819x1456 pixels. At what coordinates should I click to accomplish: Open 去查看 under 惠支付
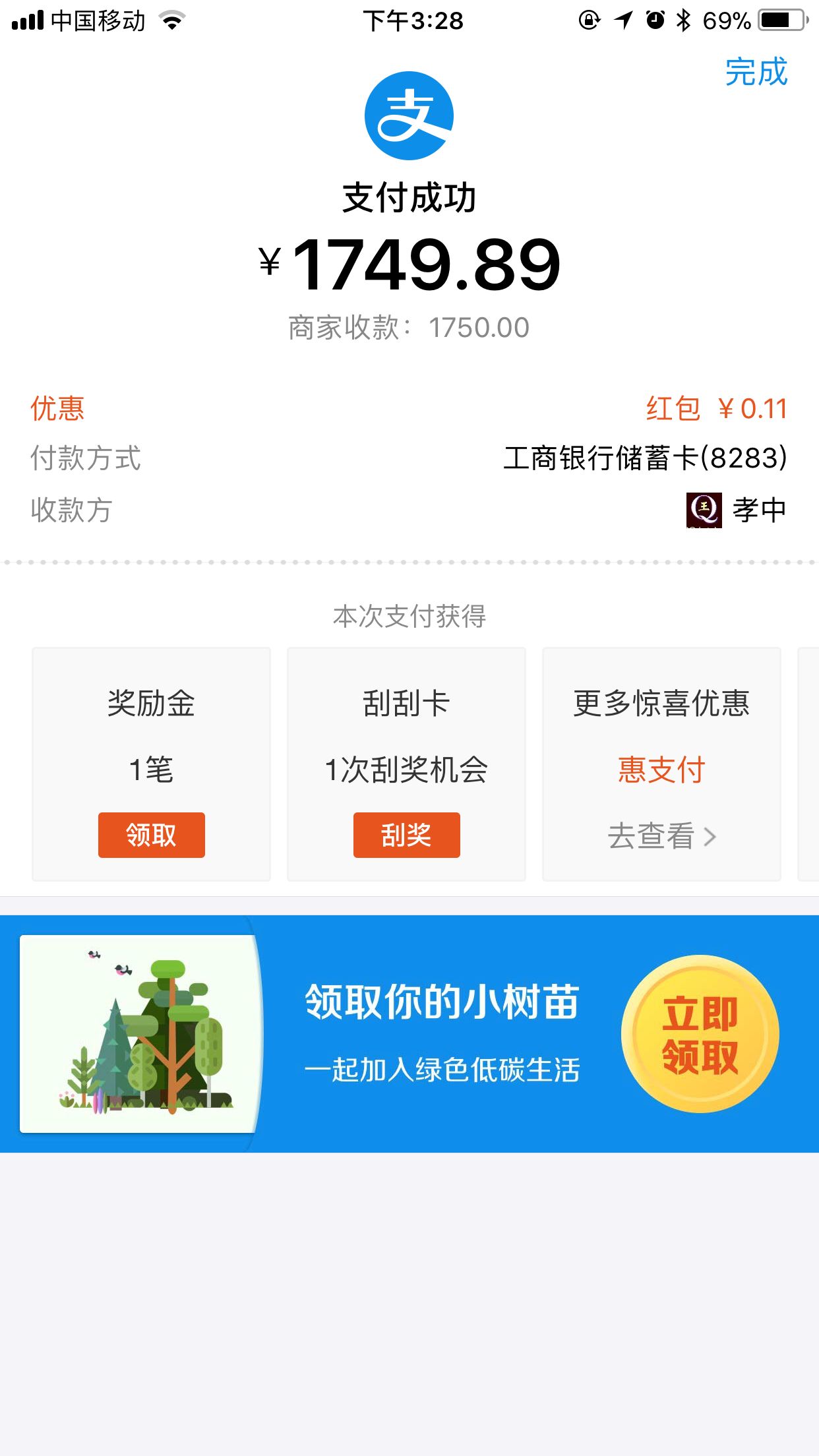(661, 836)
